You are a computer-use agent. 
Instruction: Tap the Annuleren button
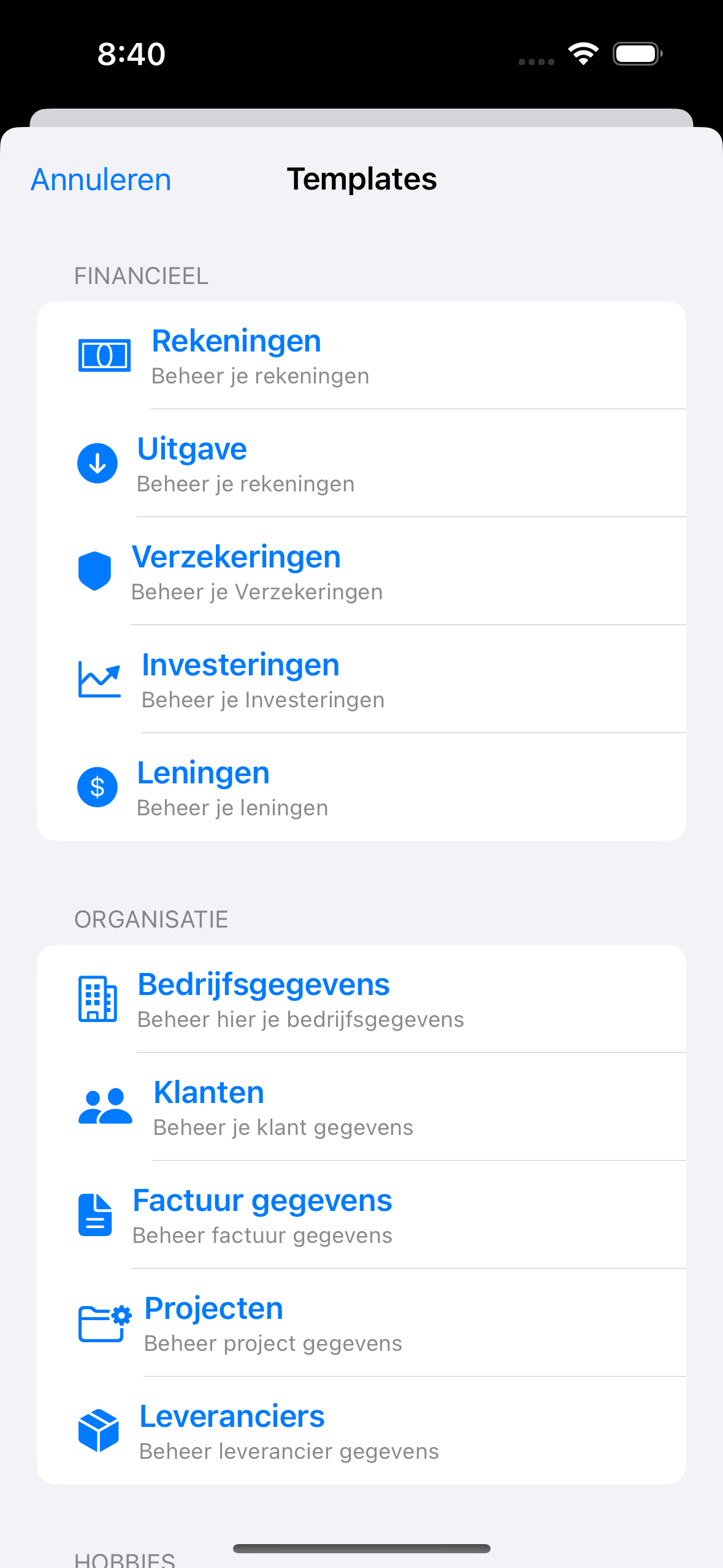101,179
